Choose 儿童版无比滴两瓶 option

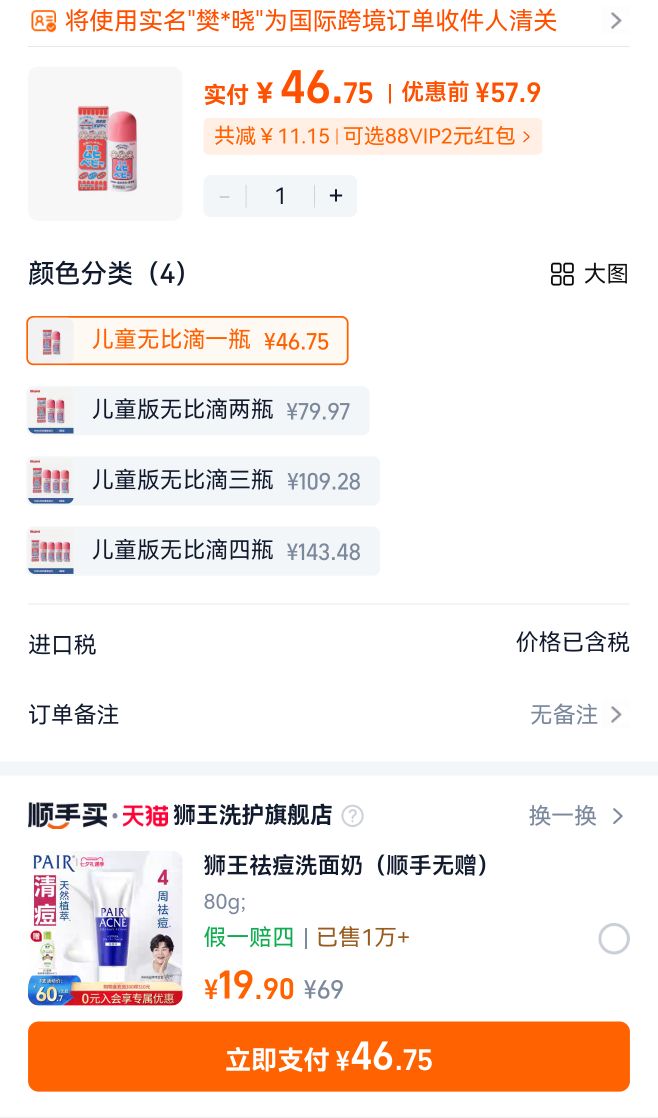(198, 411)
